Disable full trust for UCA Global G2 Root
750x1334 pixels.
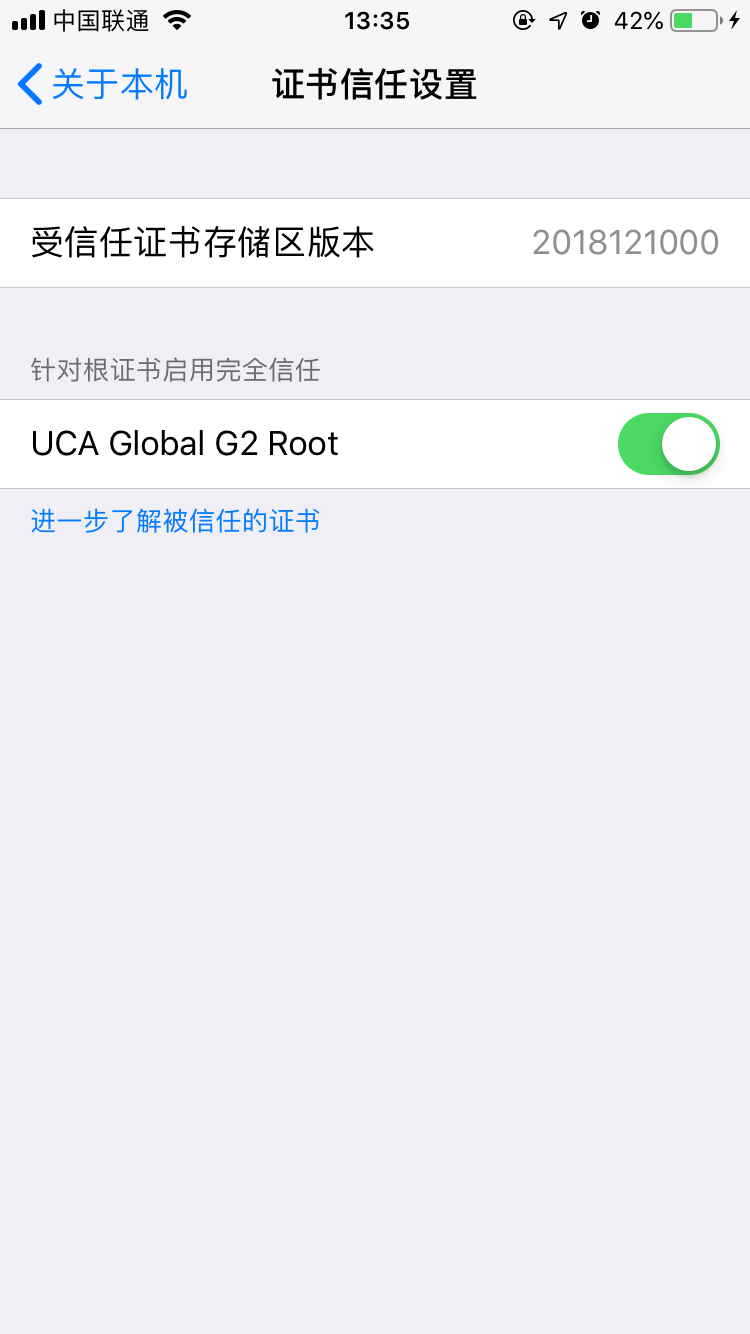pyautogui.click(x=668, y=444)
